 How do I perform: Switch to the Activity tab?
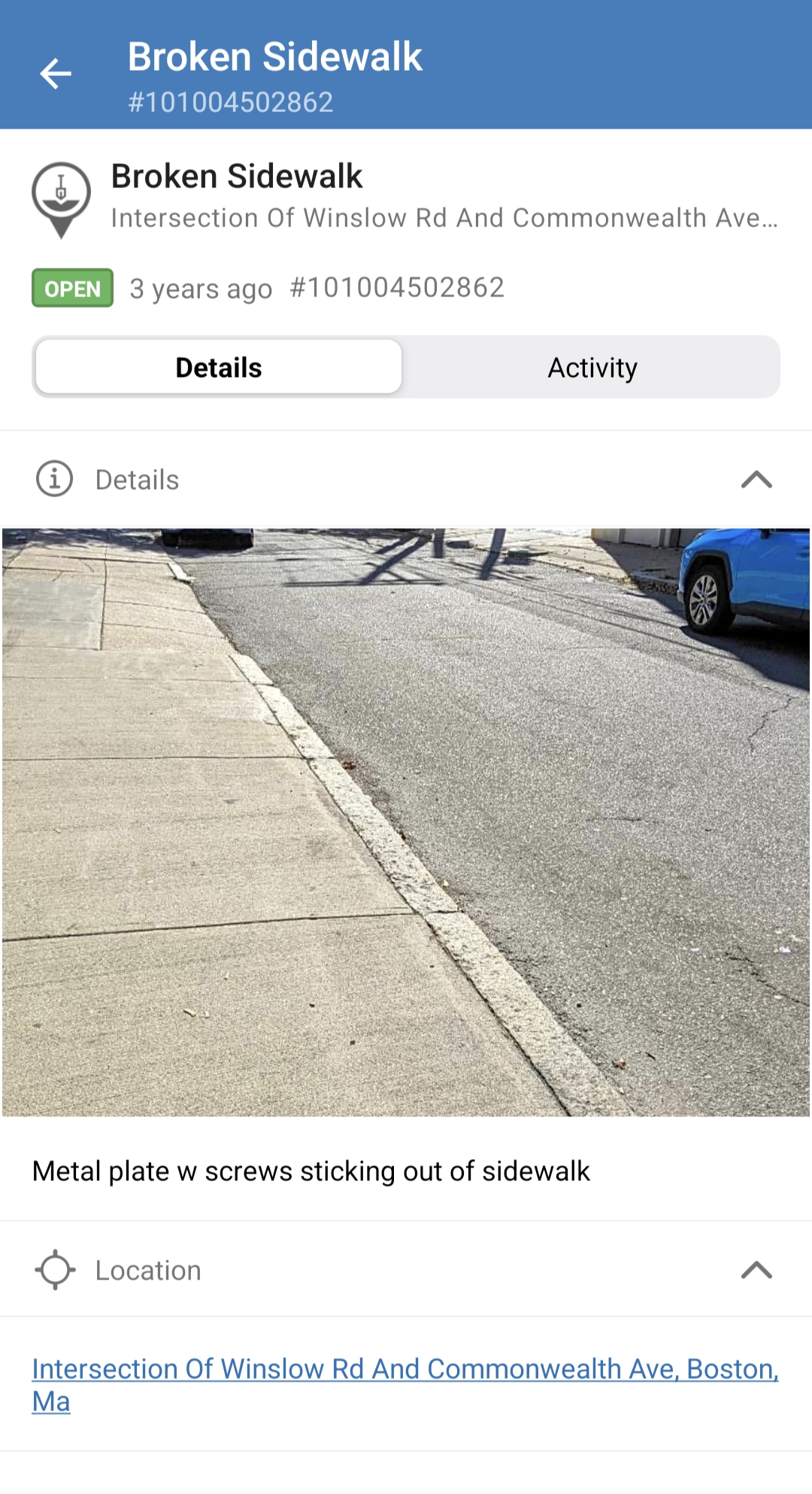tap(592, 368)
